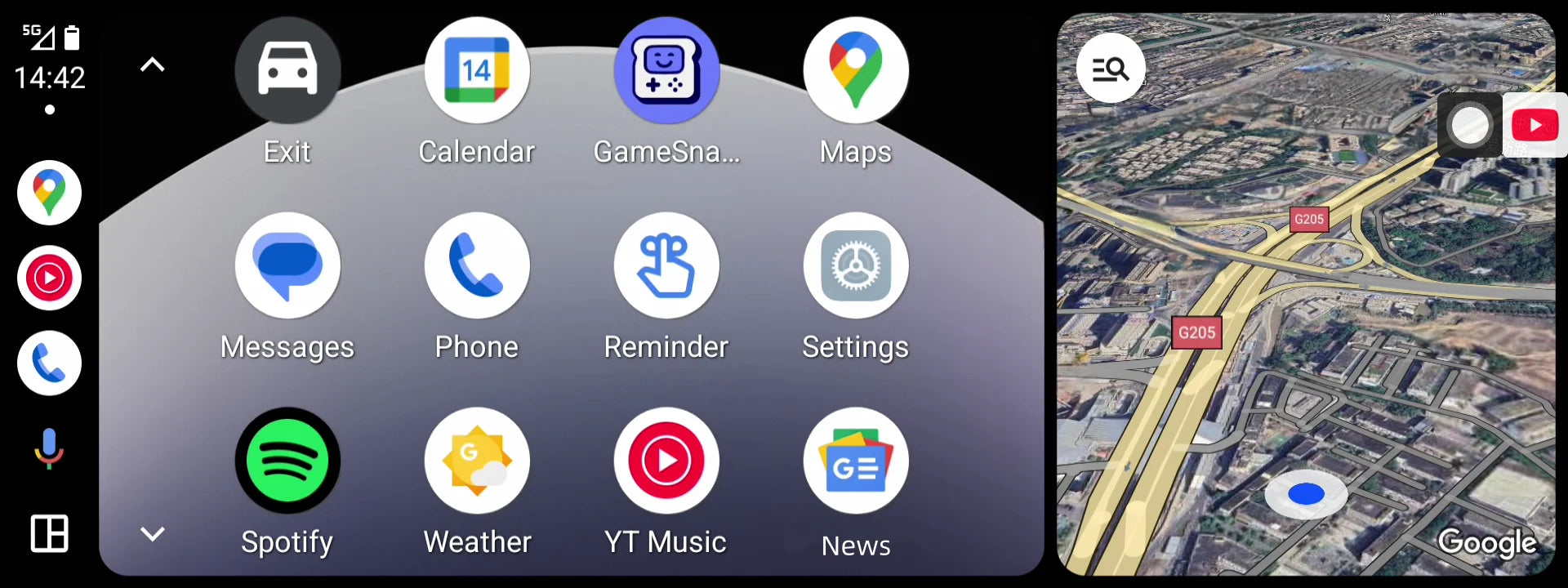Open the Calendar app
This screenshot has width=1568, height=588.
tap(477, 70)
